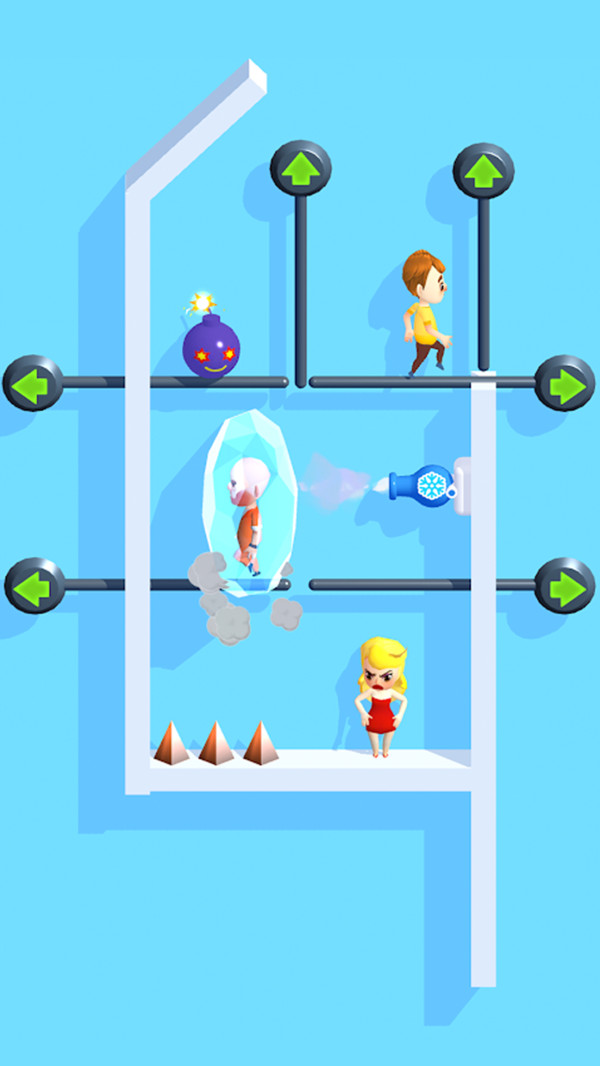Pull the left pin under the frozen man
600x1066 pixels.
tap(35, 586)
